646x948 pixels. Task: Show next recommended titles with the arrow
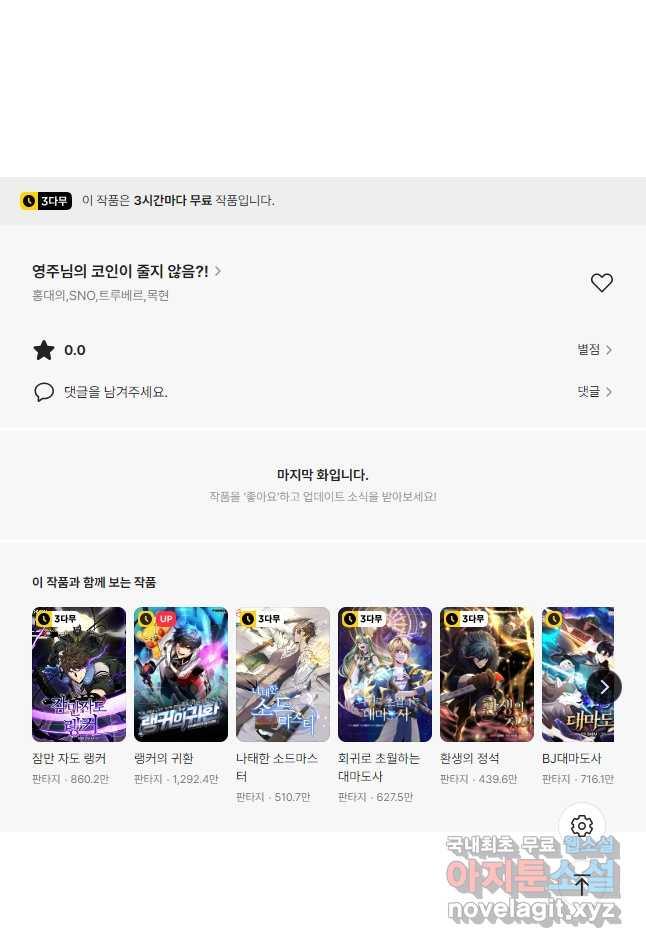coord(604,687)
